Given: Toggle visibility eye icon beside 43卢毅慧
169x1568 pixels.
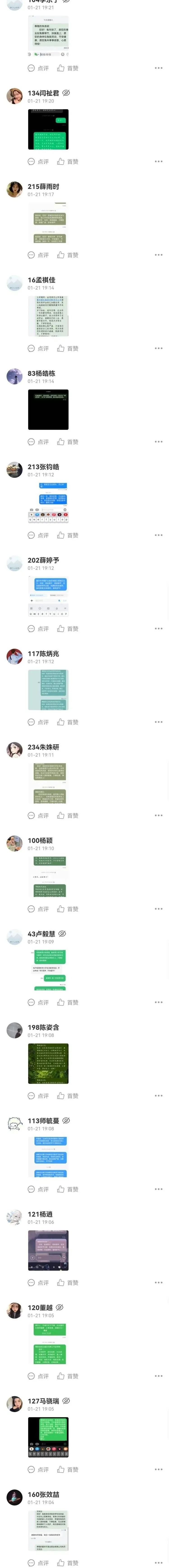Looking at the screenshot, I should tap(62, 934).
